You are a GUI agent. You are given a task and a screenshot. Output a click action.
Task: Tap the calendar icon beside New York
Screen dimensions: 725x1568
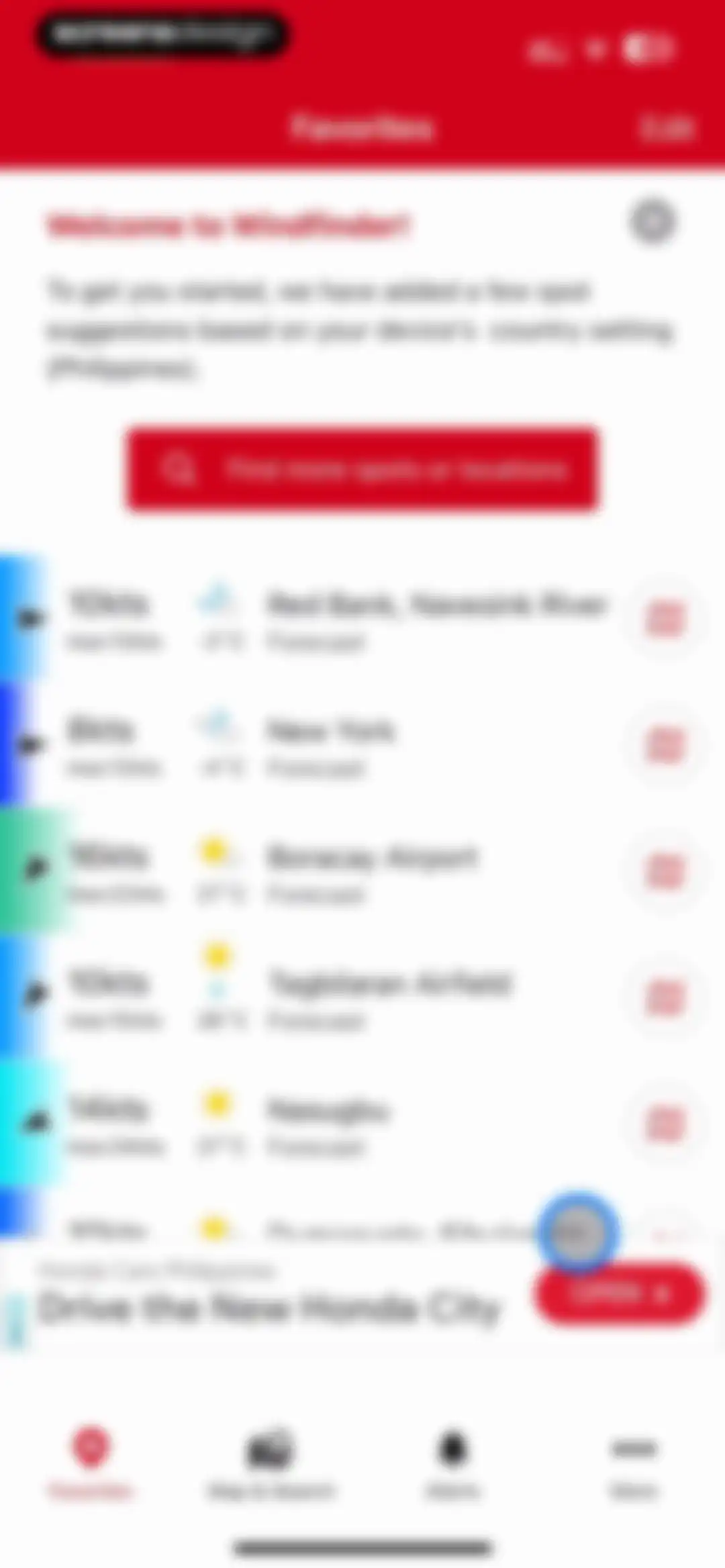(665, 745)
